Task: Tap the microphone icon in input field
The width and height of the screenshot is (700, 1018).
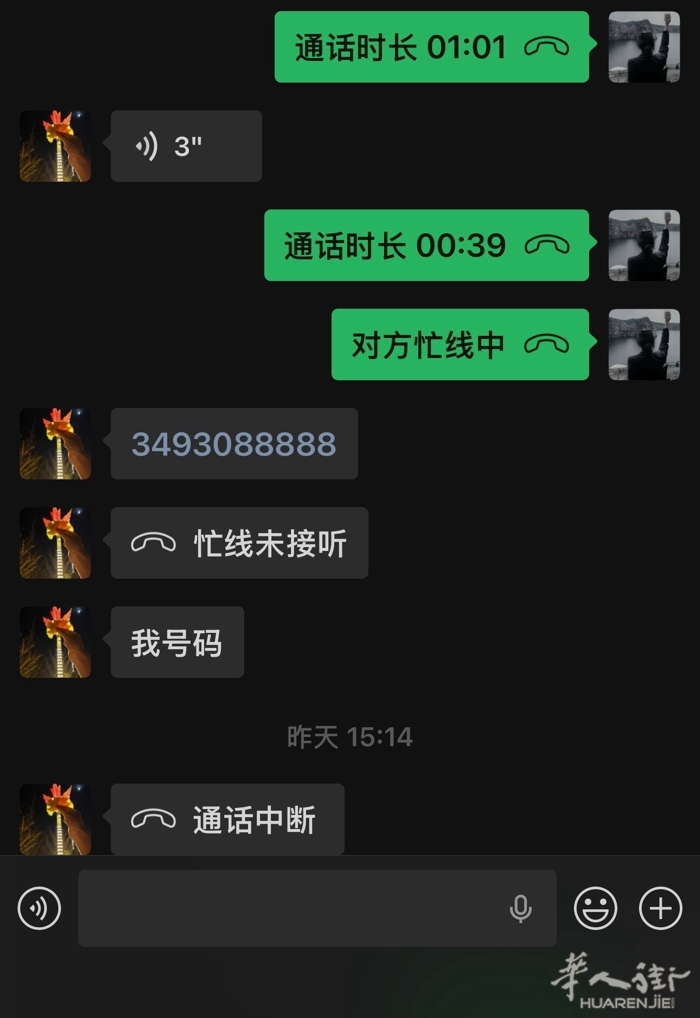Action: (520, 908)
